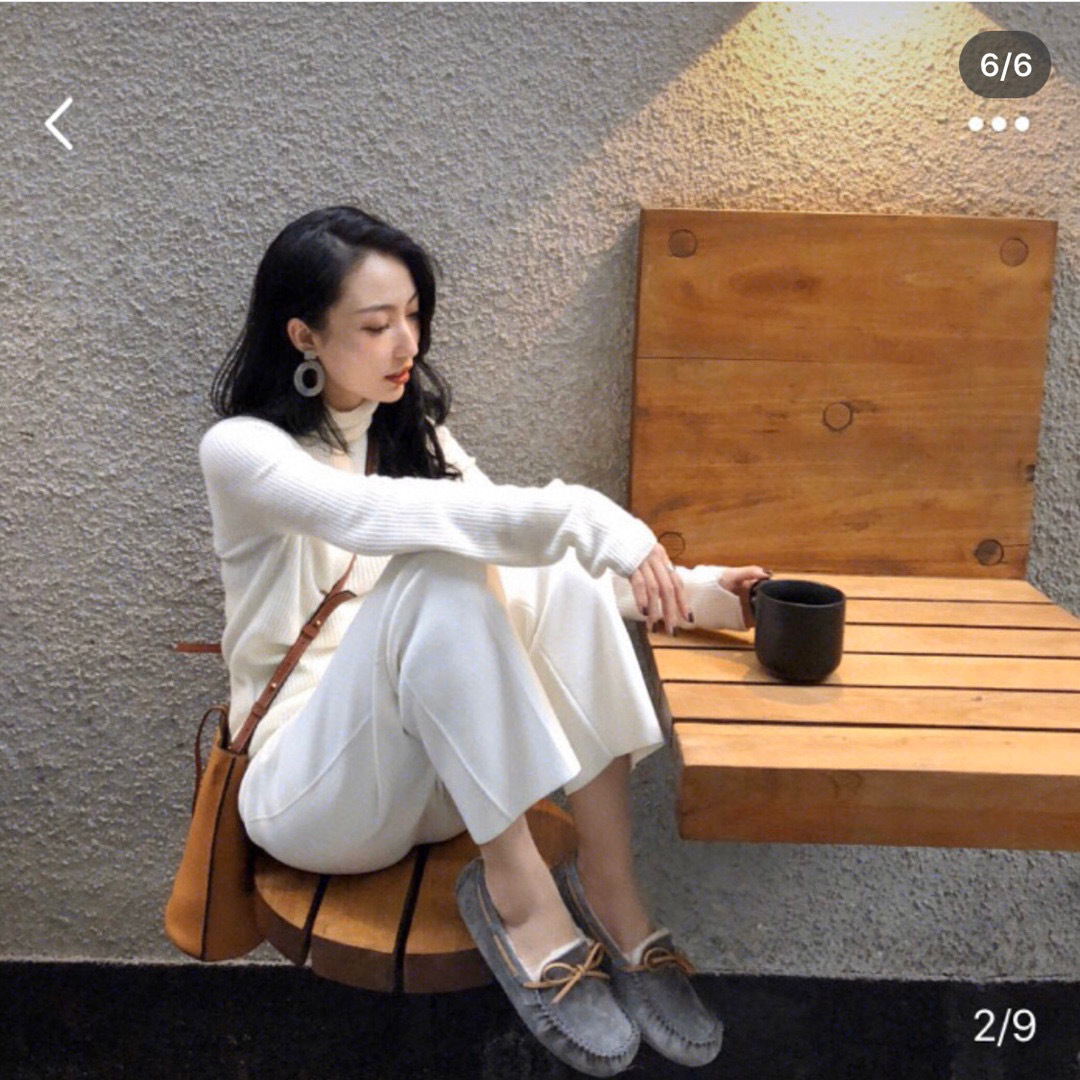Screen dimensions: 1080x1080
Task: Open the three-dot overflow menu
Action: [x=998, y=124]
